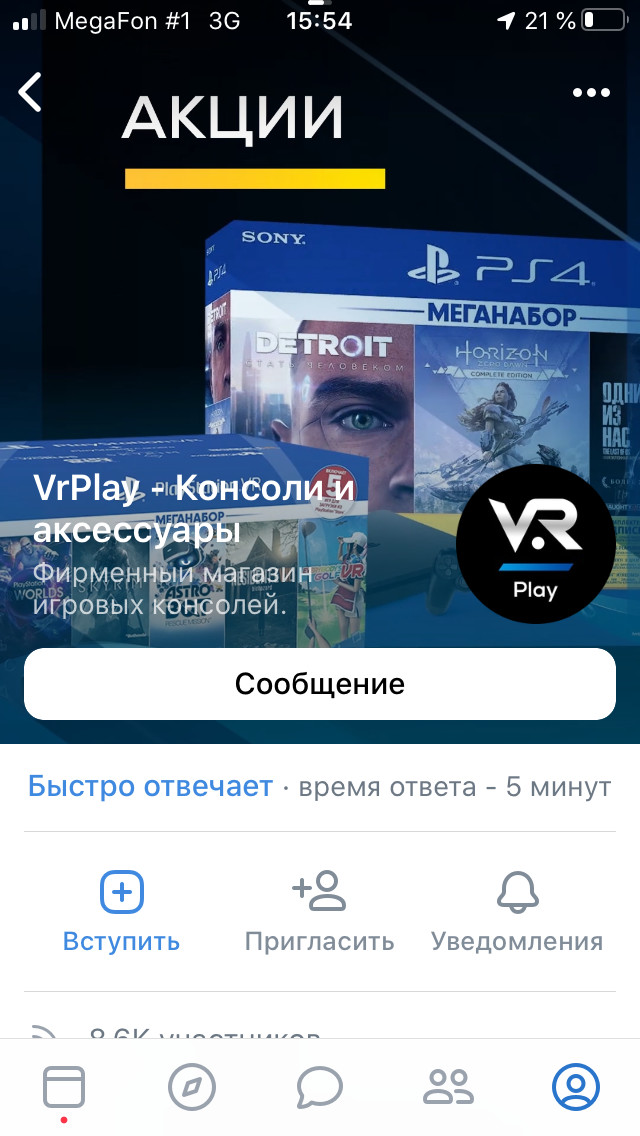Switch to the messages tab
The height and width of the screenshot is (1136, 640).
[320, 1087]
